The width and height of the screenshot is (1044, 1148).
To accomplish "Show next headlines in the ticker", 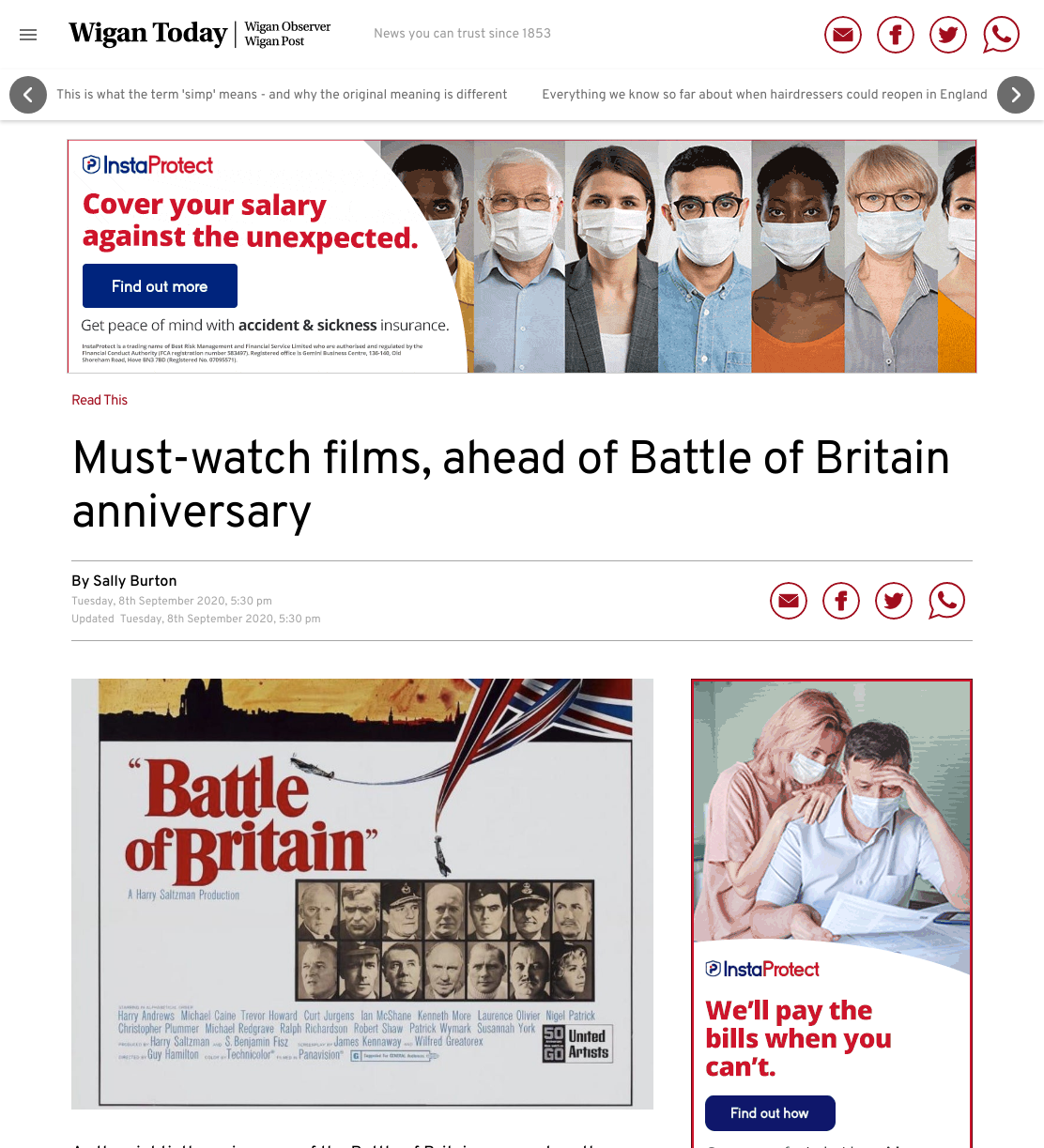I will [1016, 95].
